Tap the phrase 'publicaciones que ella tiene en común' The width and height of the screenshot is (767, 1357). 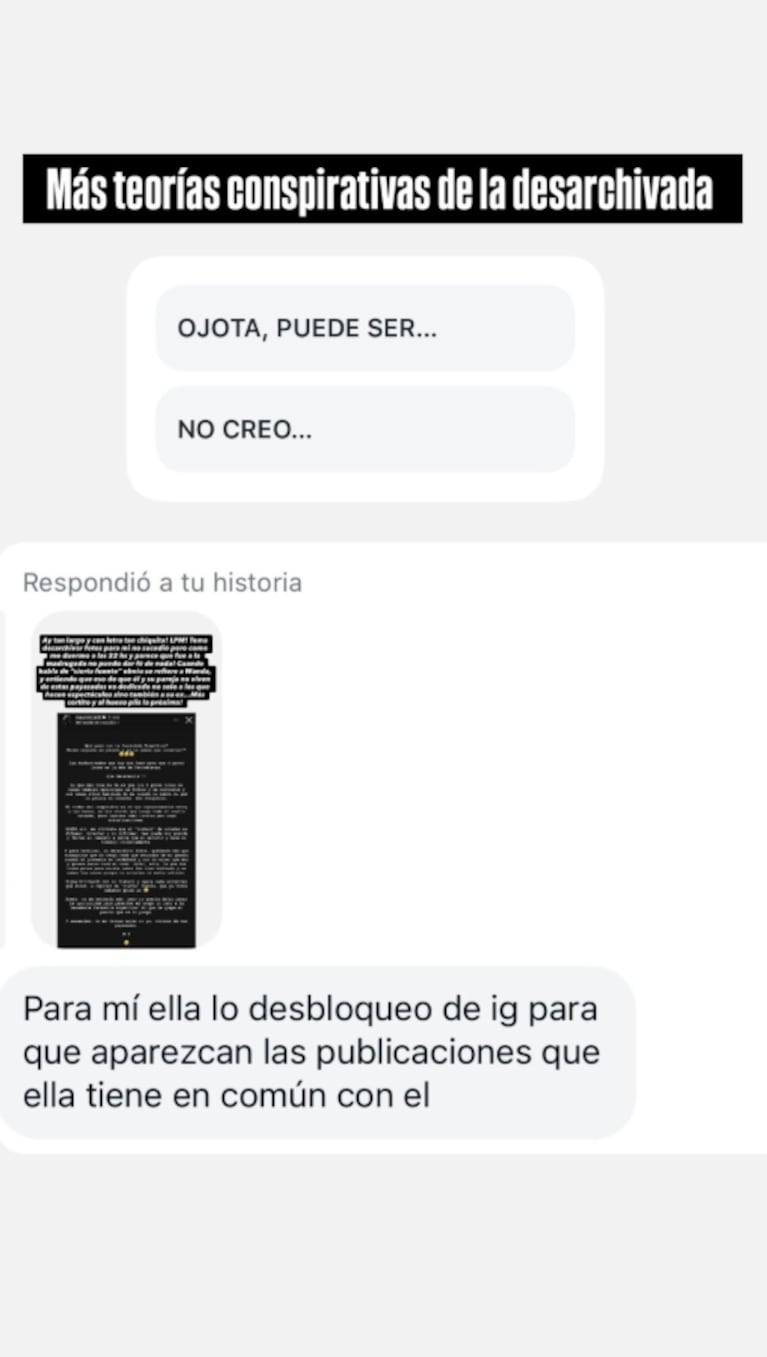[x=350, y=1072]
